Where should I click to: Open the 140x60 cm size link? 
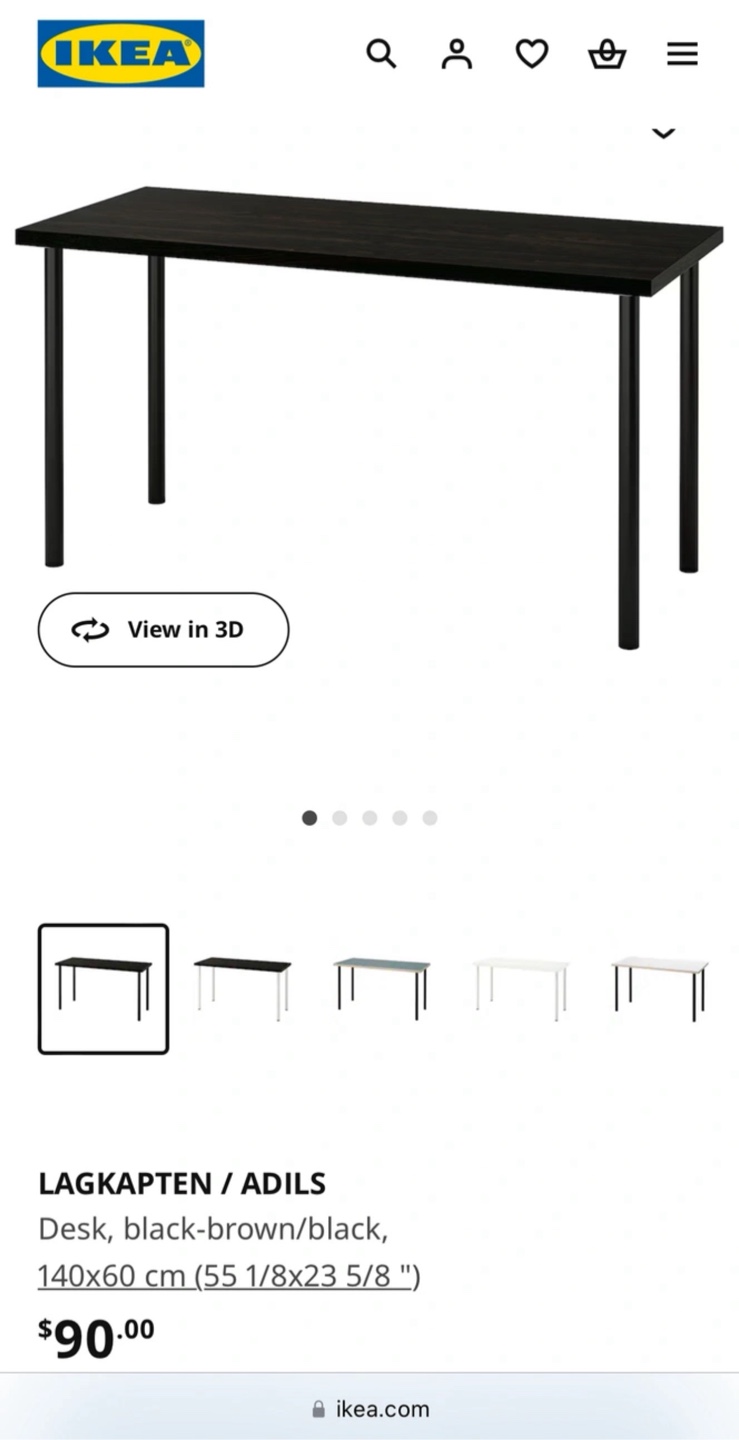coord(229,1276)
